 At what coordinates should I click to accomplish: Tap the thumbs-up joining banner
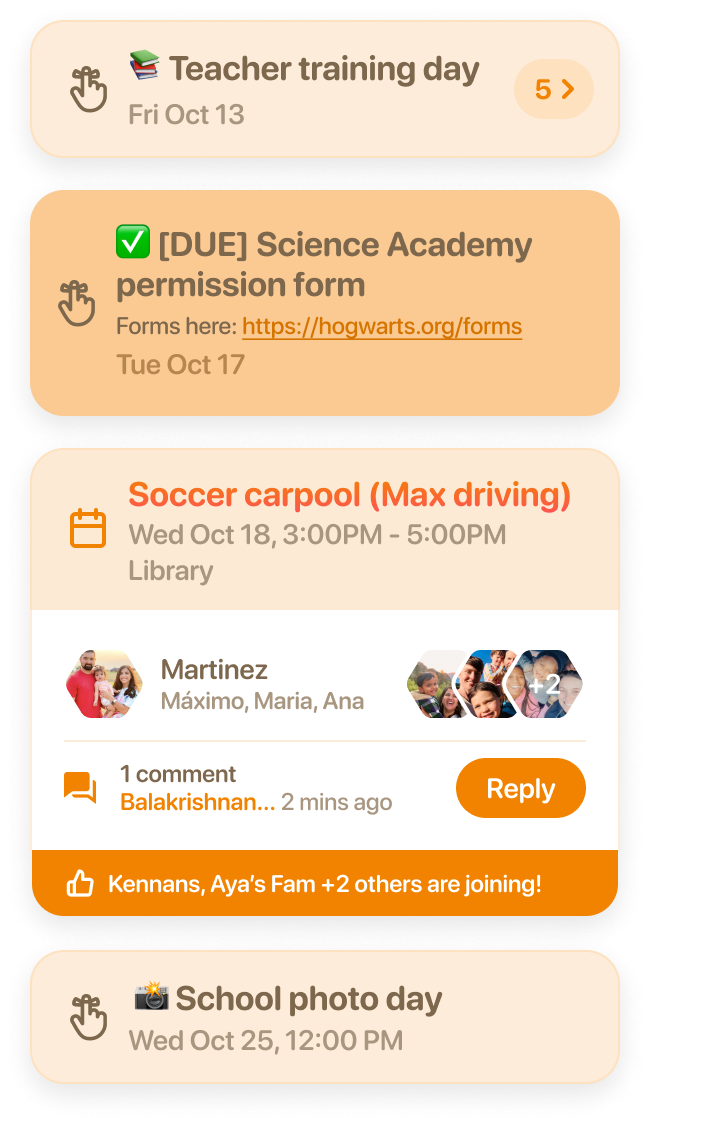[324, 884]
